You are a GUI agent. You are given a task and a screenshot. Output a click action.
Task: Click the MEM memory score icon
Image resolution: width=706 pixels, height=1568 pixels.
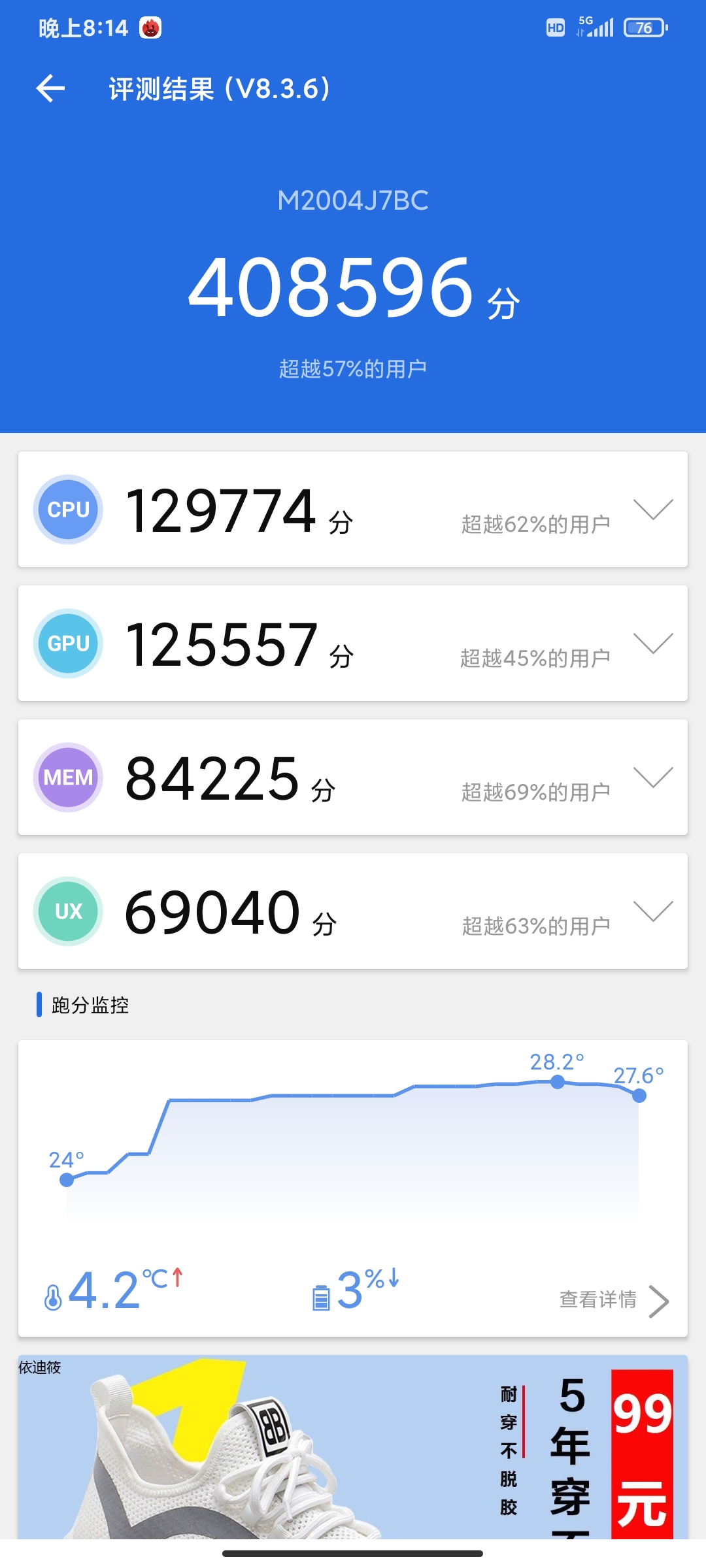coord(68,777)
